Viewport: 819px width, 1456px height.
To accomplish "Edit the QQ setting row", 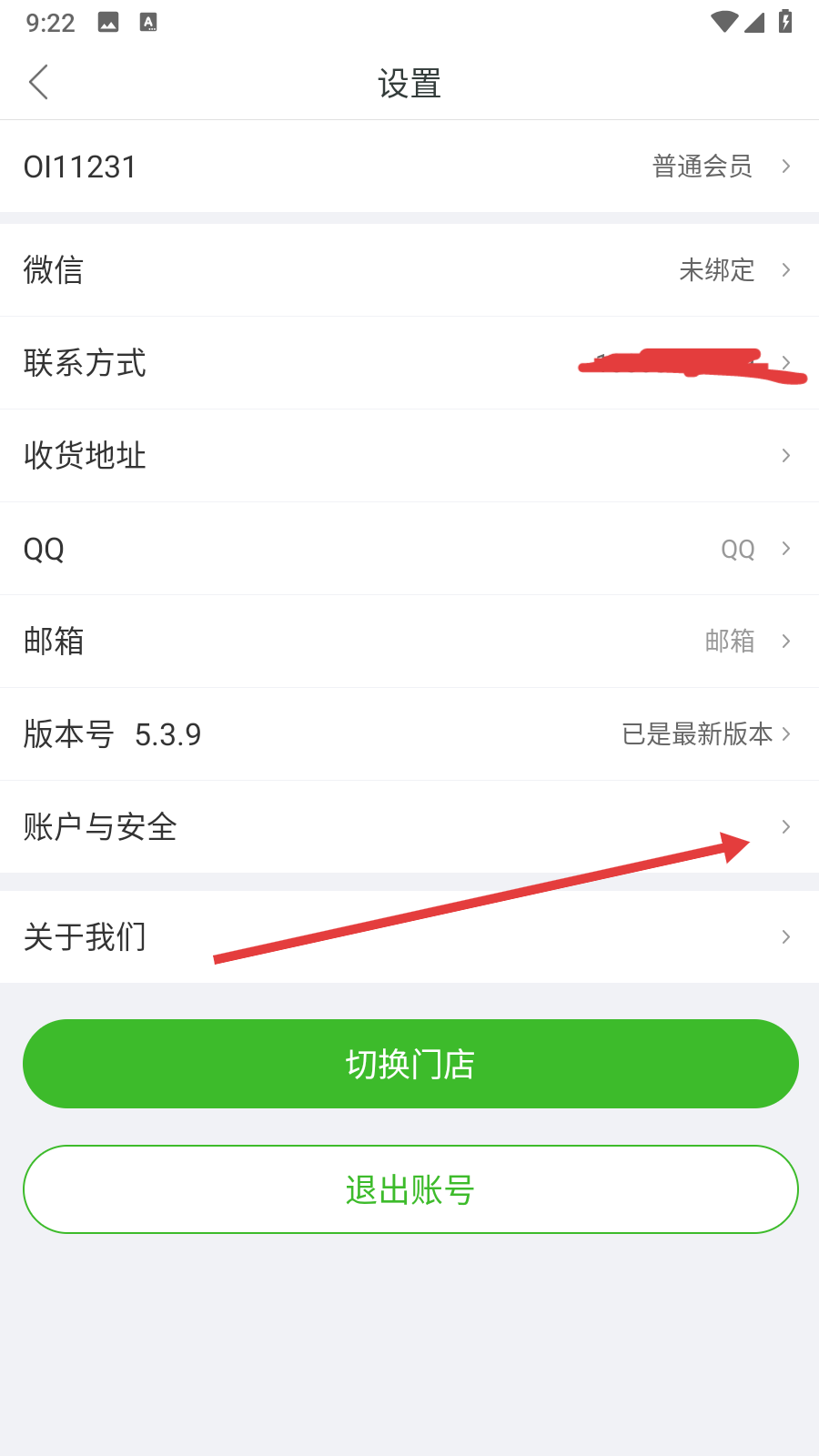I will [x=409, y=549].
